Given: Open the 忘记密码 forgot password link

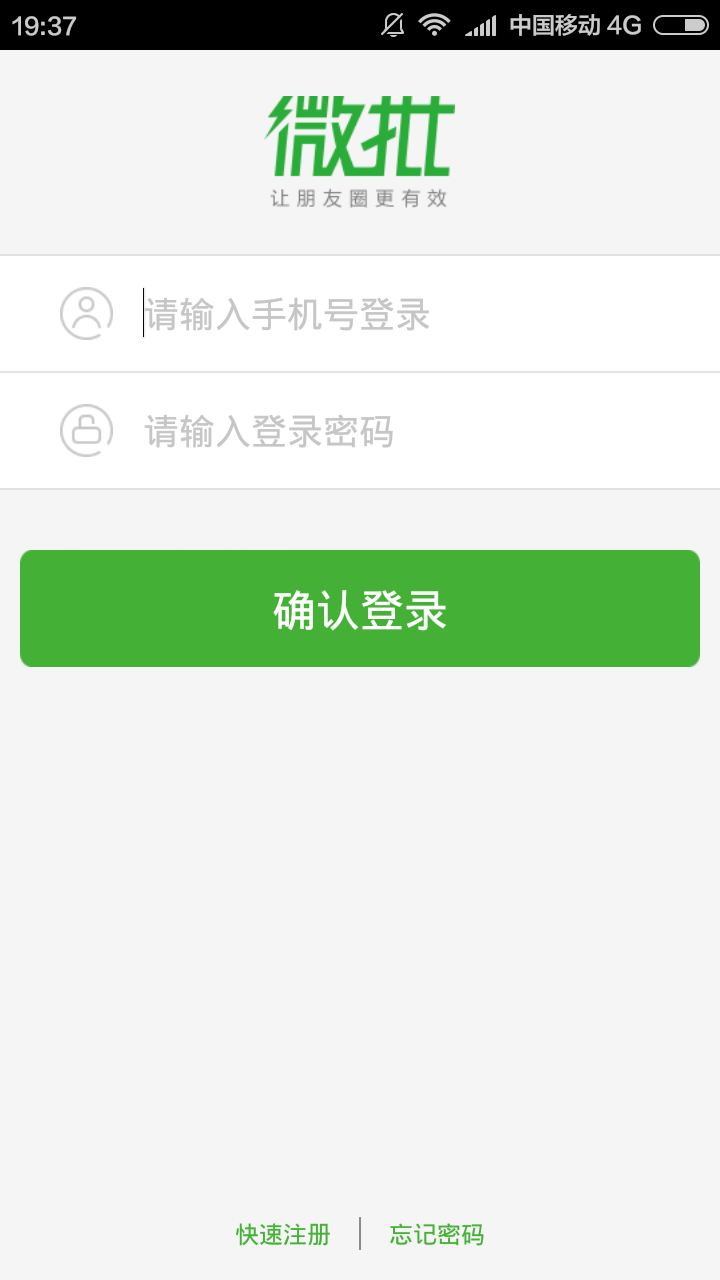Looking at the screenshot, I should [x=437, y=1235].
